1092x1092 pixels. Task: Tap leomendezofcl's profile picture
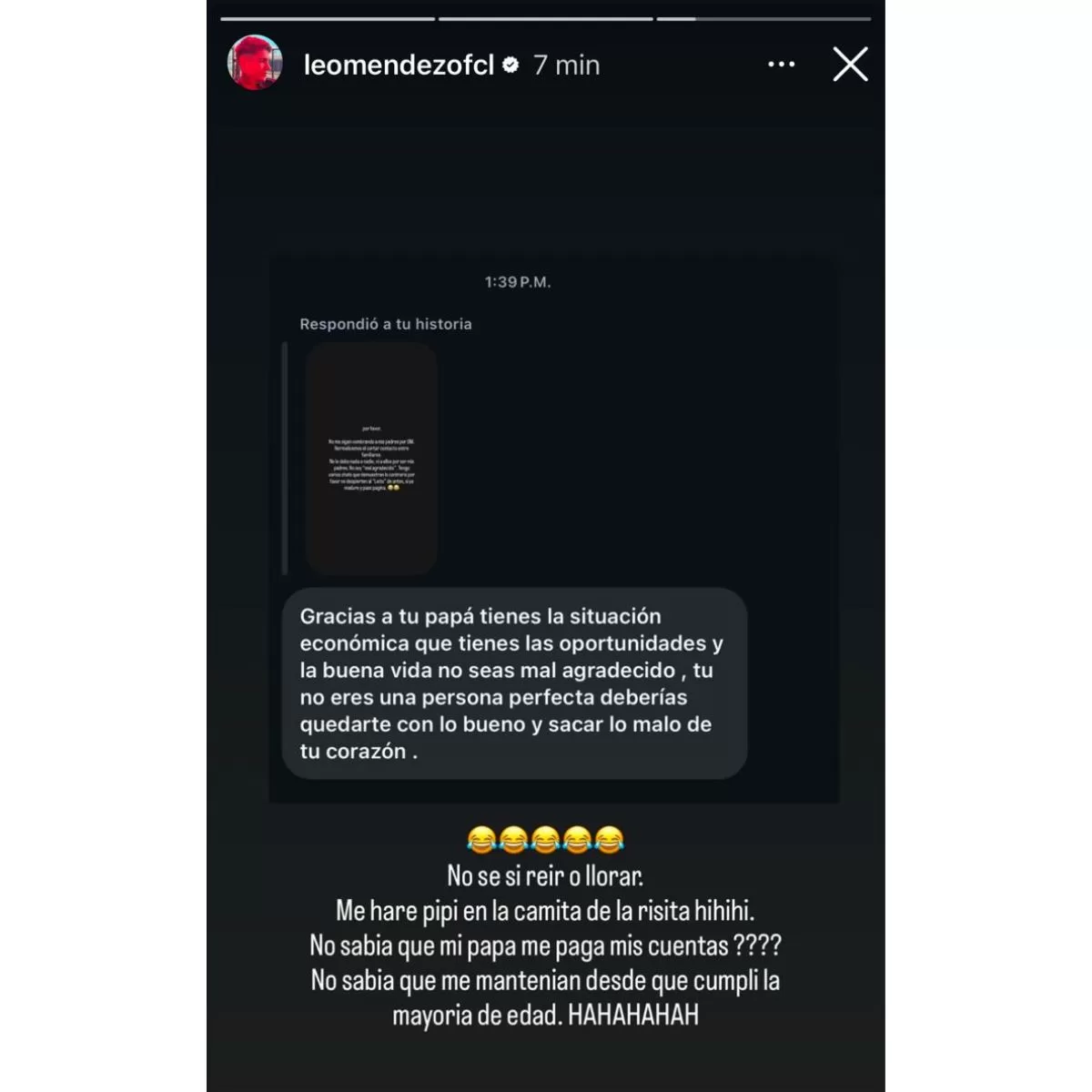point(255,63)
